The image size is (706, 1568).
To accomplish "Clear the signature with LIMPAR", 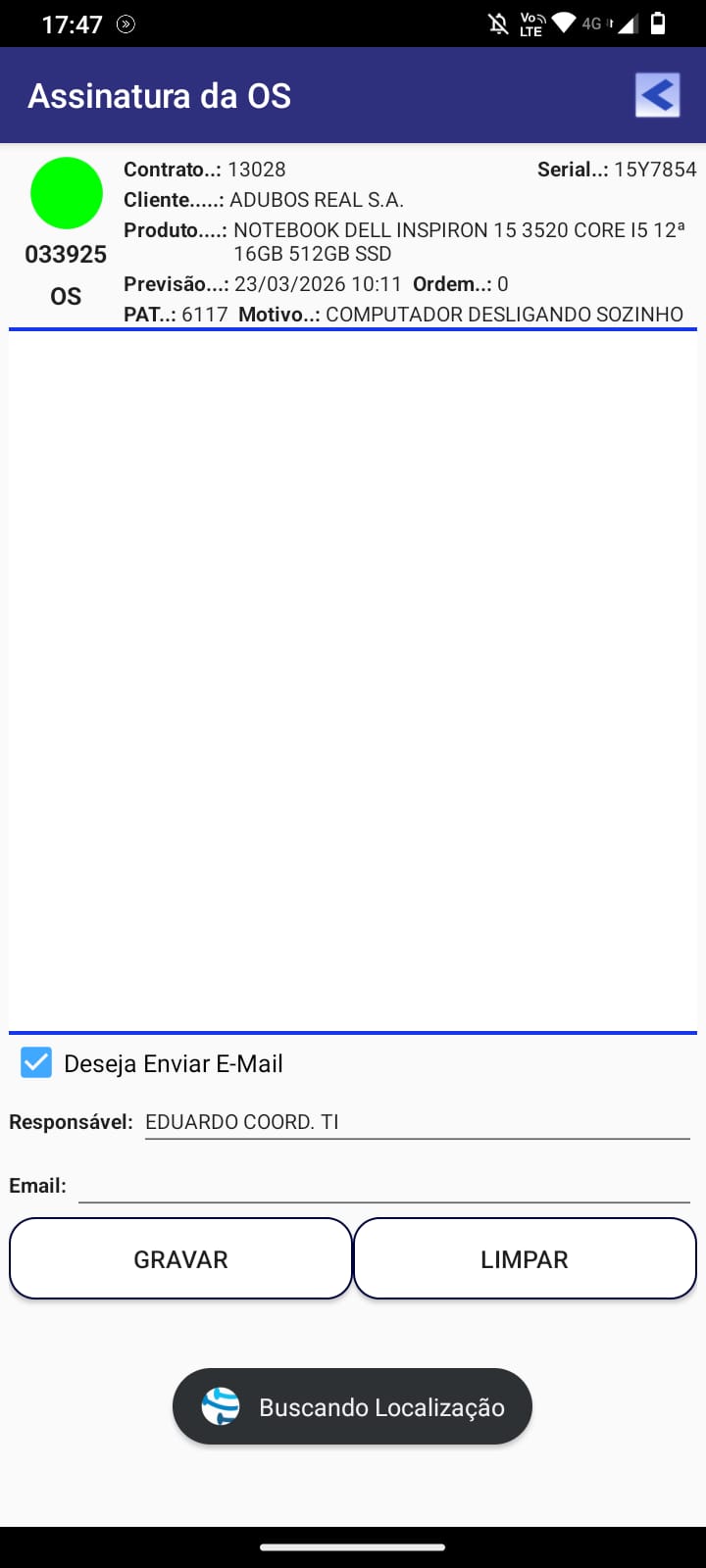I will click(x=525, y=1258).
